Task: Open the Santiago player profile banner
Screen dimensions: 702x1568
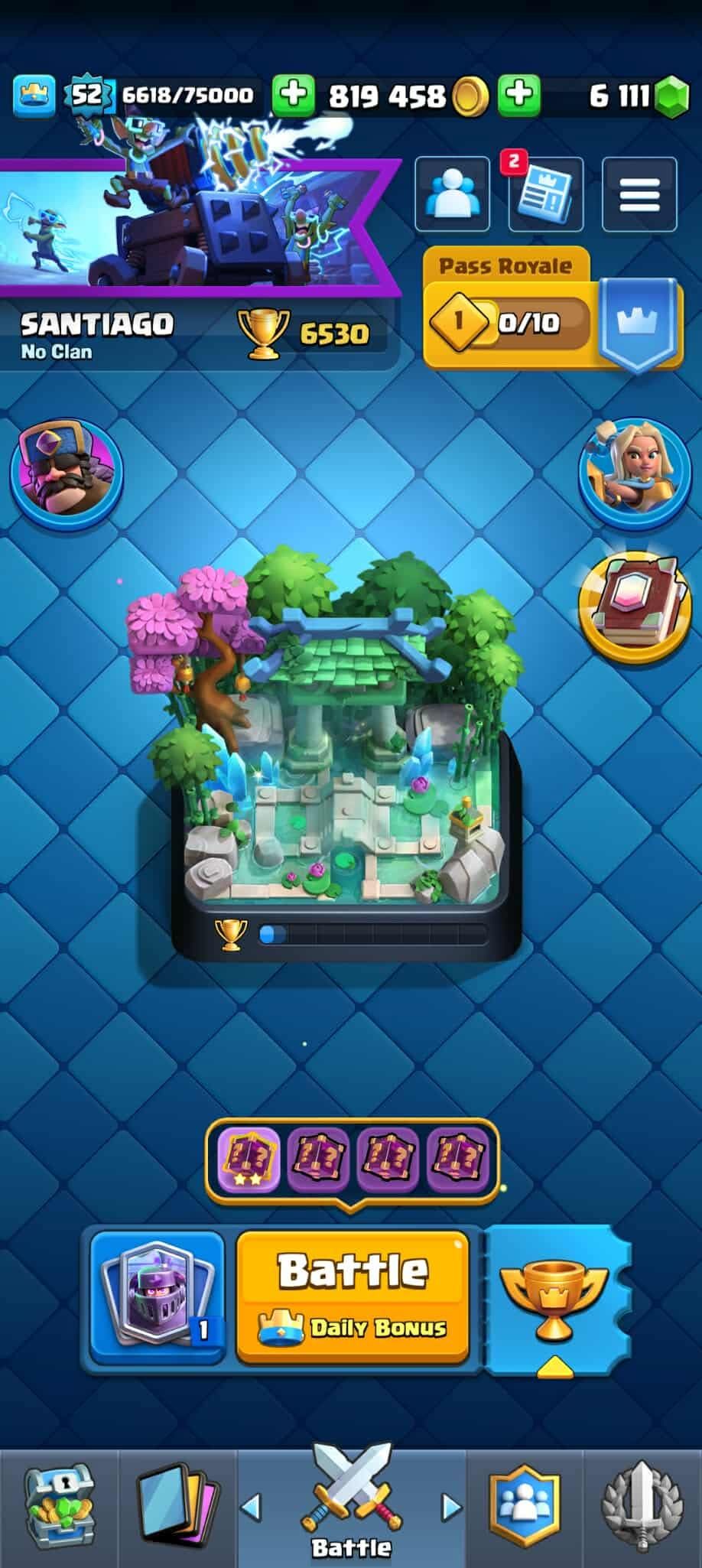Action: click(x=200, y=259)
